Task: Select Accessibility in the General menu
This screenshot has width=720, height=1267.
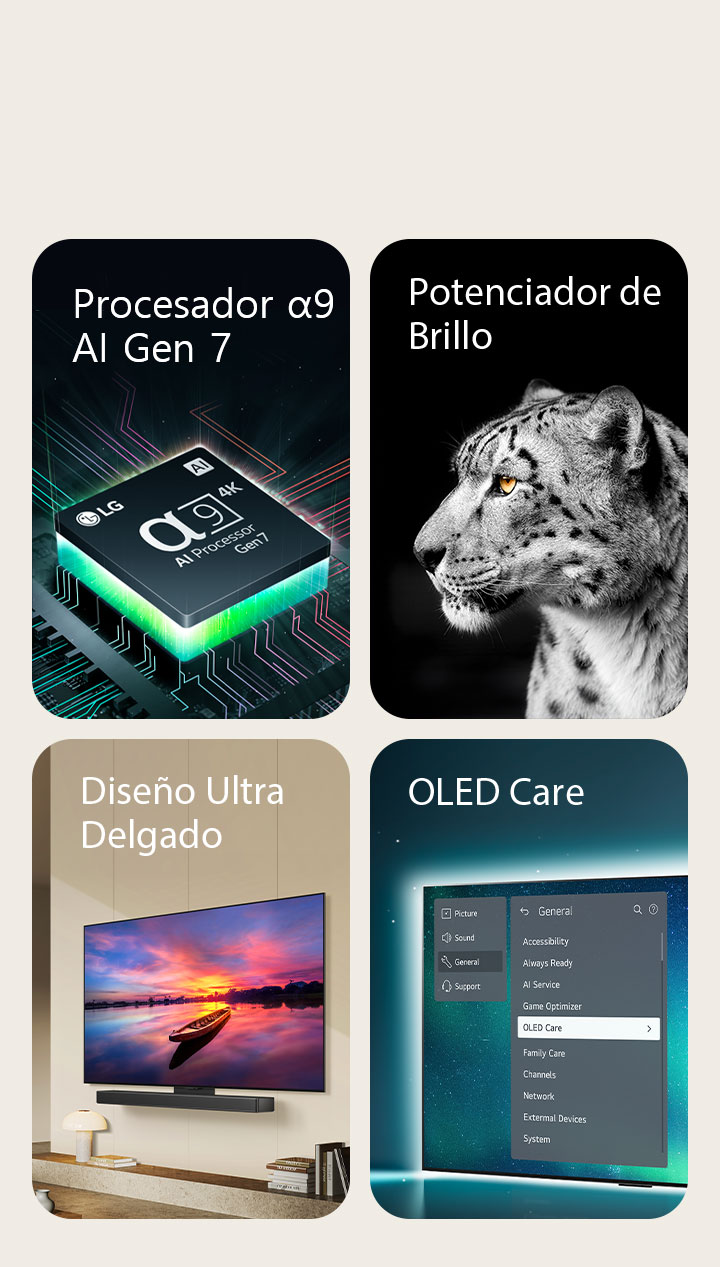Action: 546,942
